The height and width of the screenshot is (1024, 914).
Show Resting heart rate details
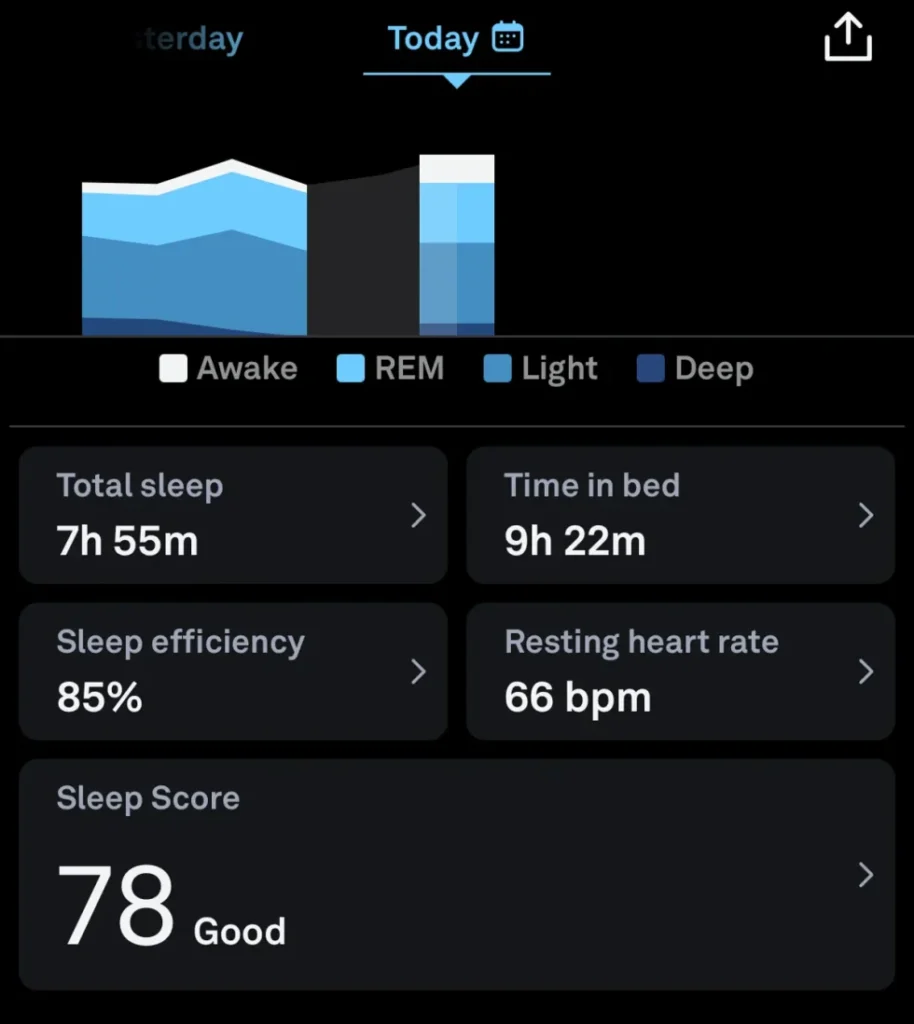[x=680, y=671]
